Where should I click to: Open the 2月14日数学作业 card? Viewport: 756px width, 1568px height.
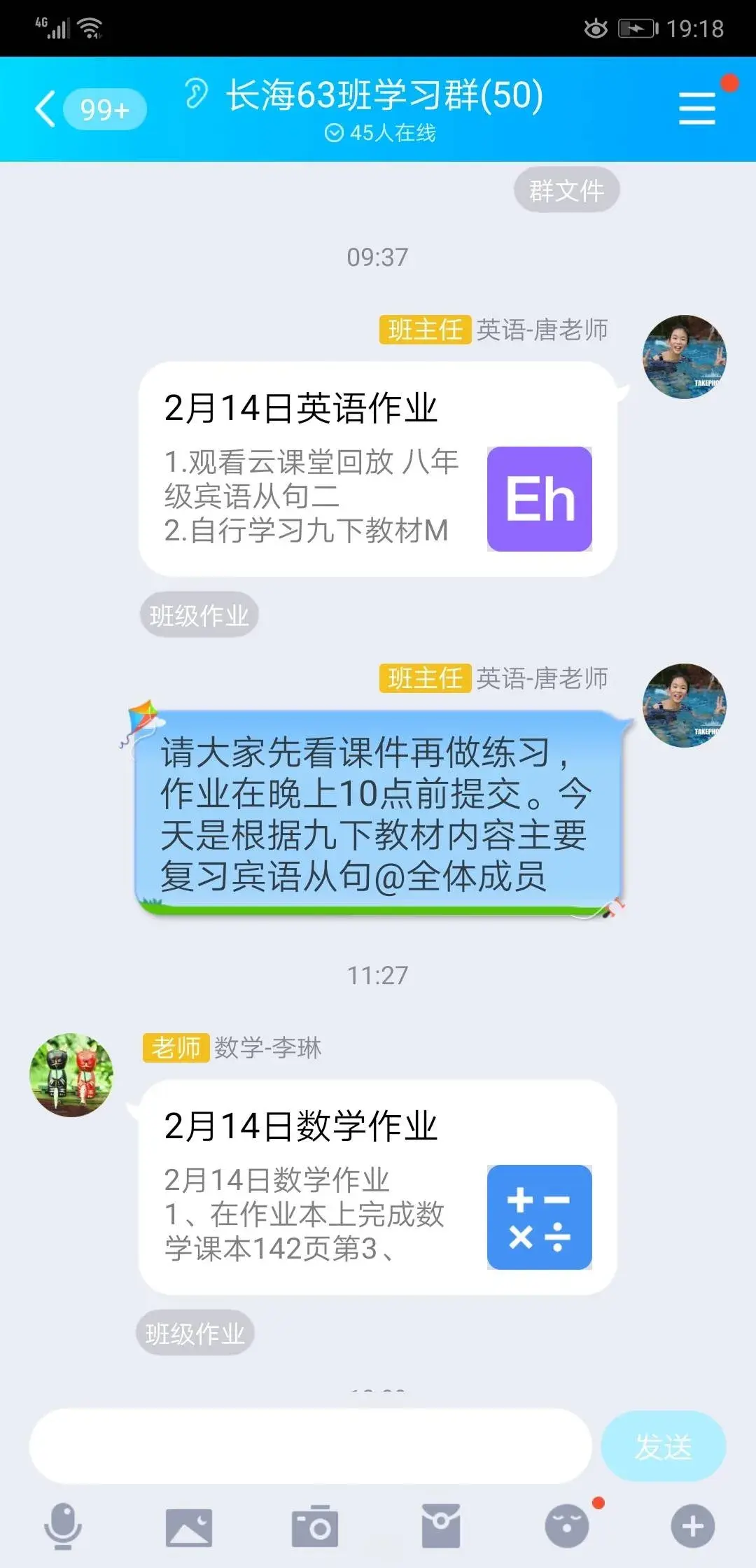[378, 1187]
